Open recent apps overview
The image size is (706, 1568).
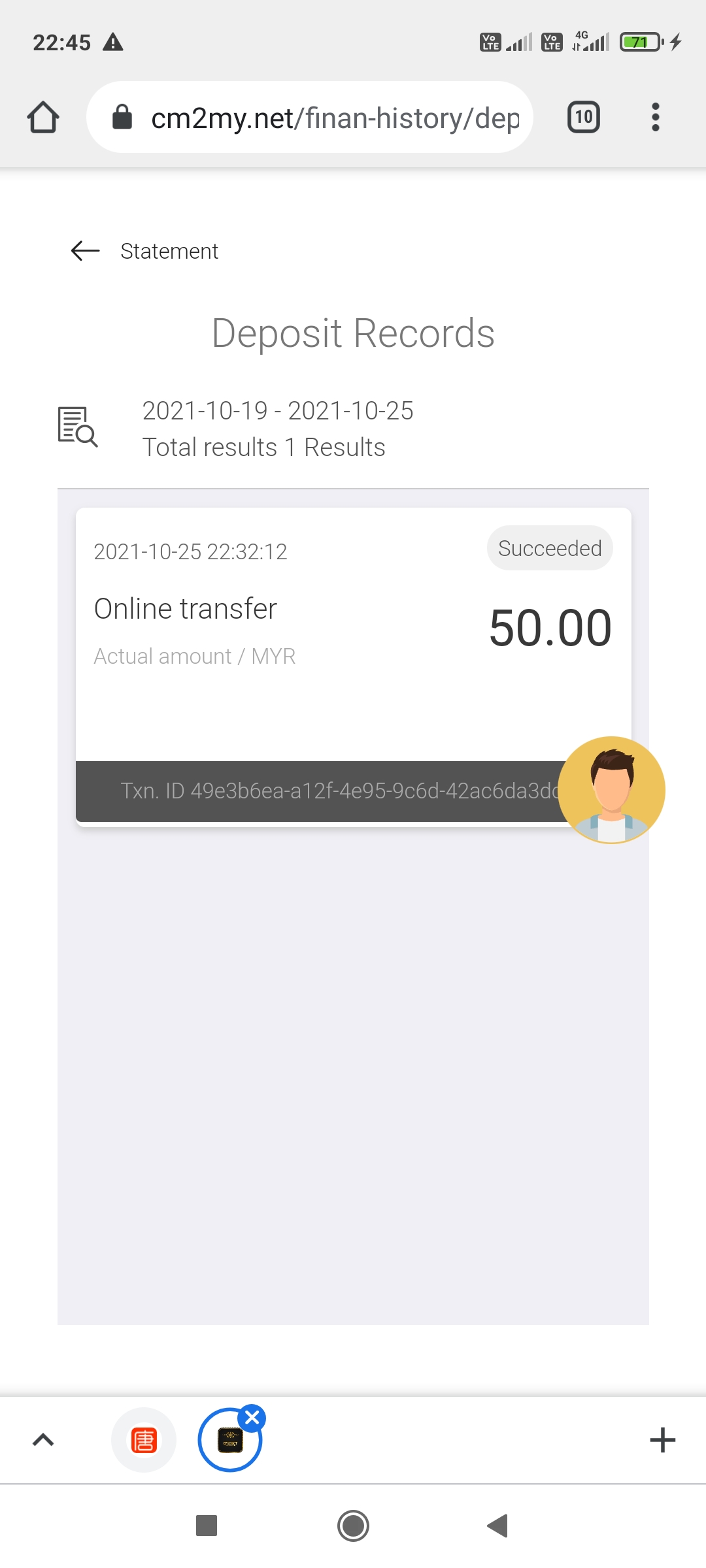click(x=207, y=1526)
